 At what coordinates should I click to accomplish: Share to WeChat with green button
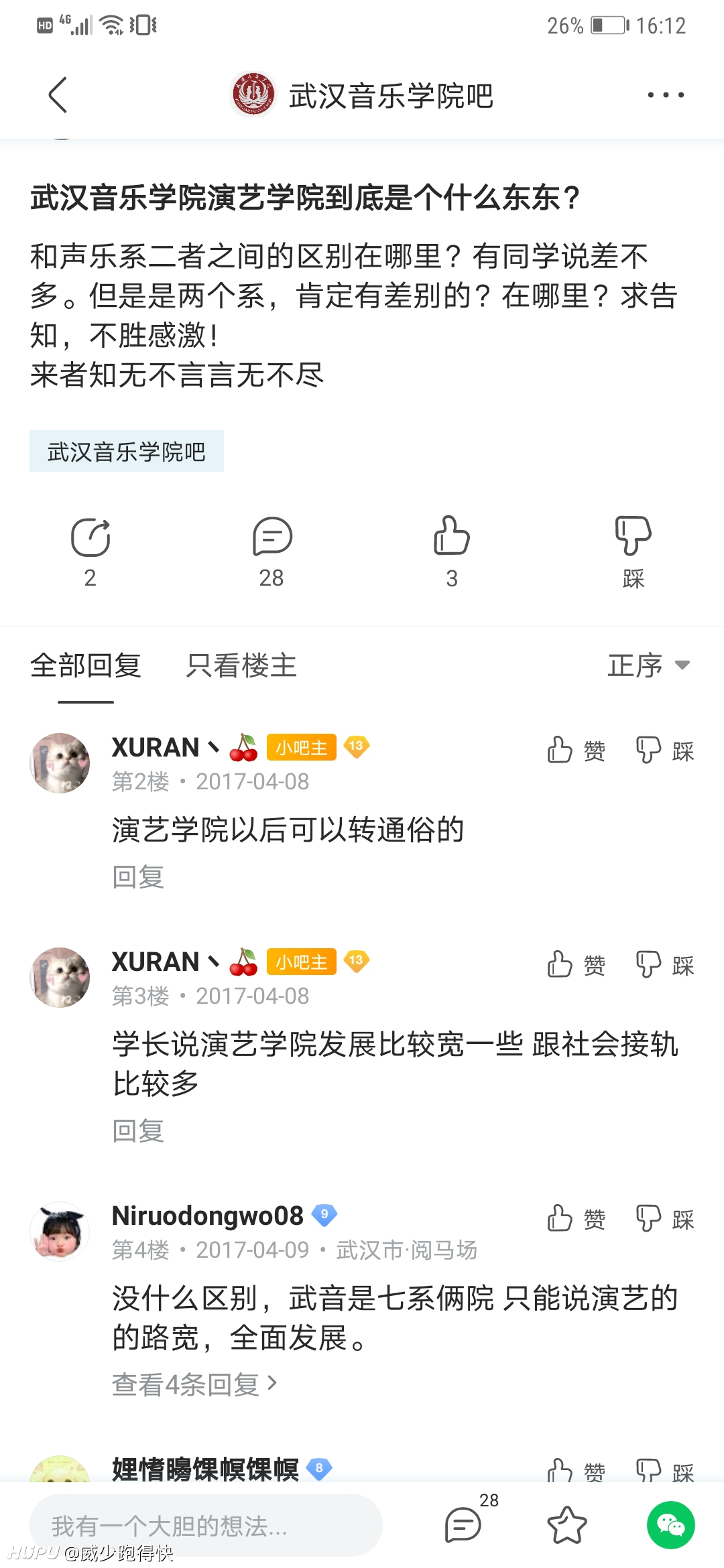pos(670,1525)
